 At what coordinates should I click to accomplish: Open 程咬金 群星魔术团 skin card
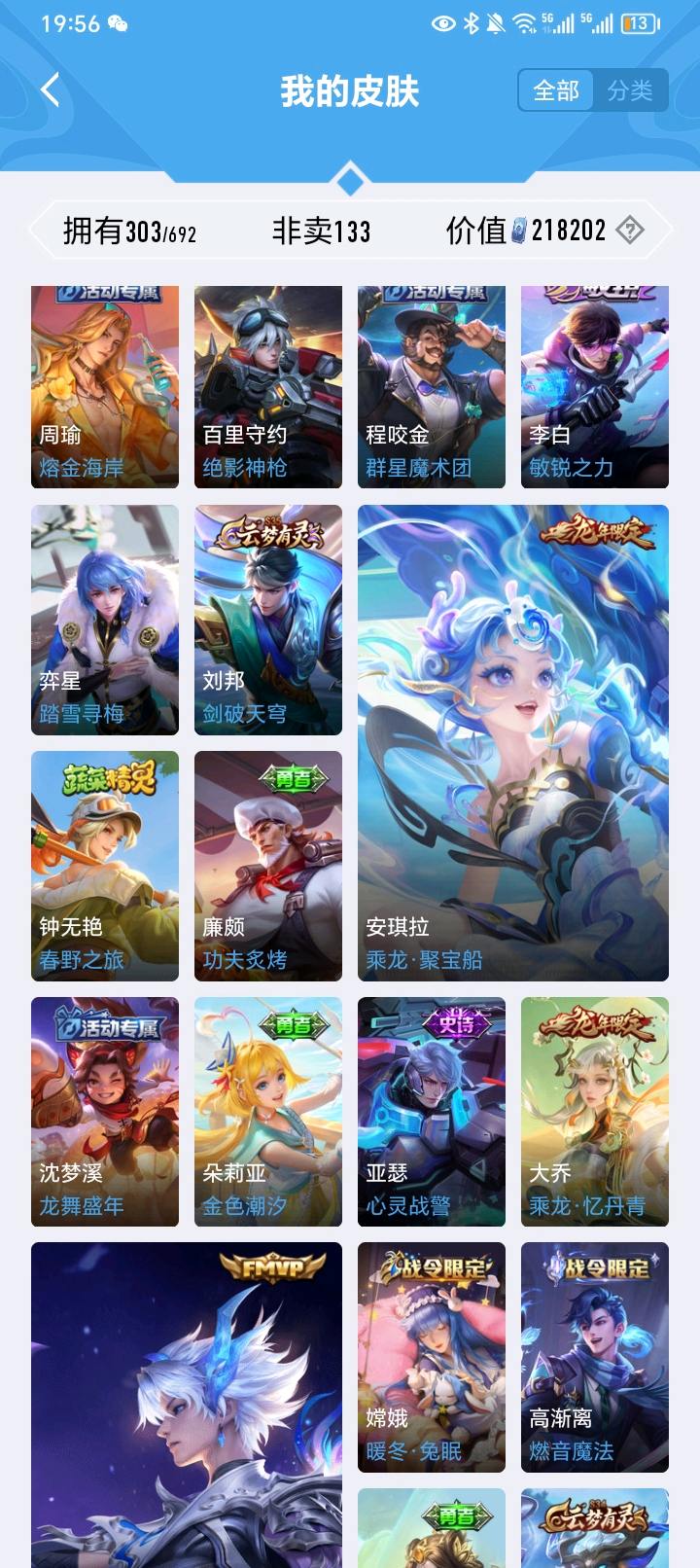point(432,387)
